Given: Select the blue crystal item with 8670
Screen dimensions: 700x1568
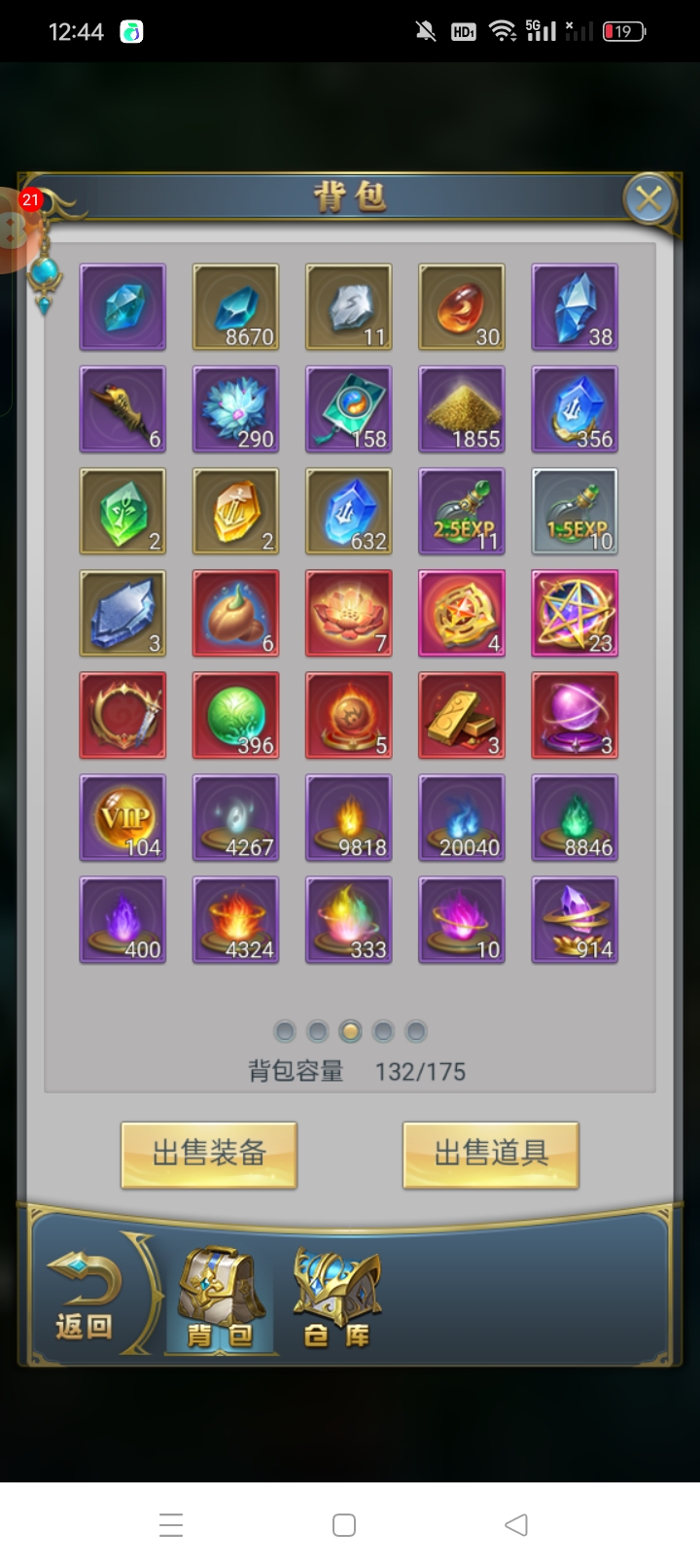Looking at the screenshot, I should [236, 307].
